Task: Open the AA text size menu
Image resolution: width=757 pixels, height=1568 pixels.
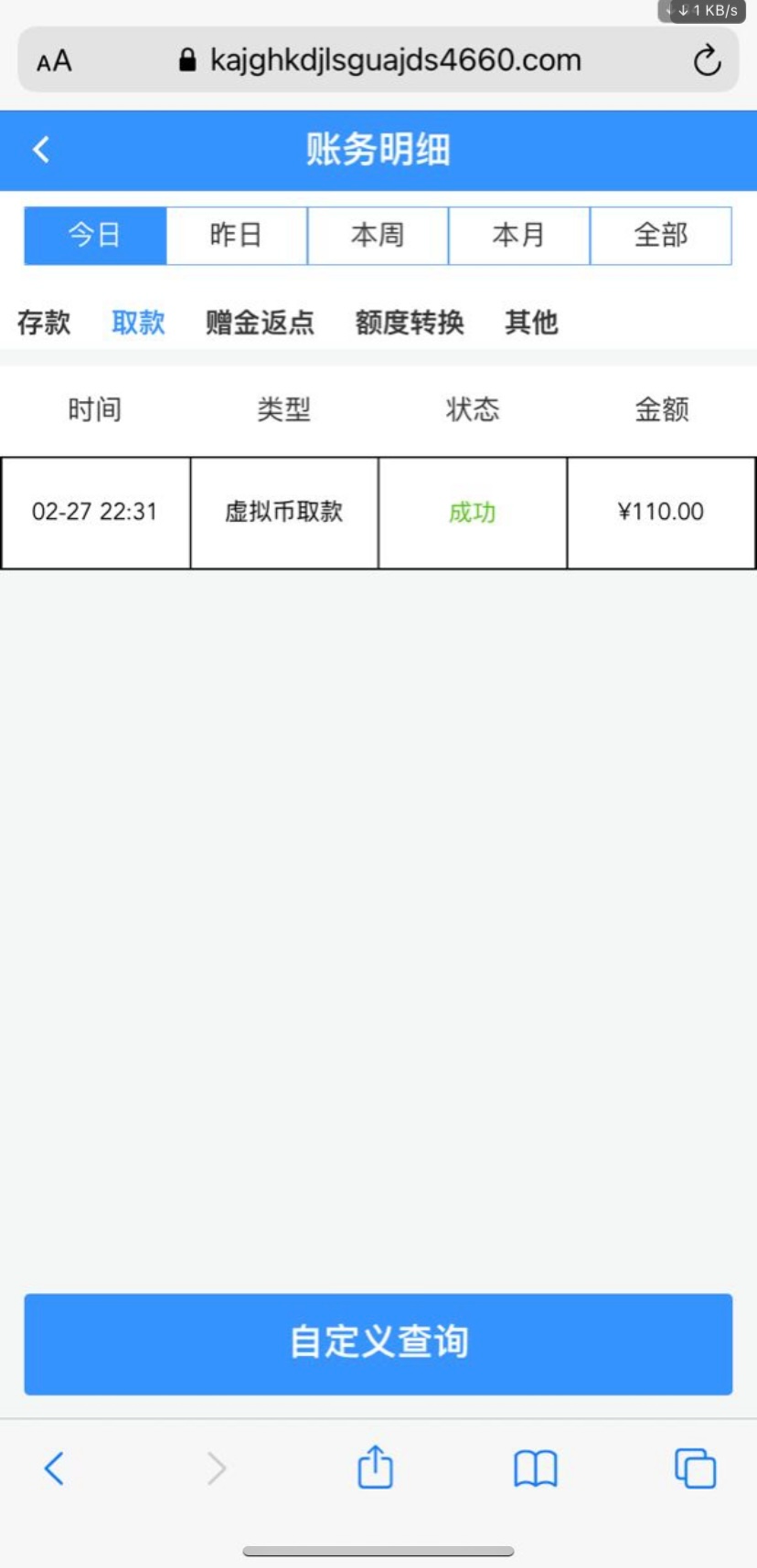Action: point(54,61)
